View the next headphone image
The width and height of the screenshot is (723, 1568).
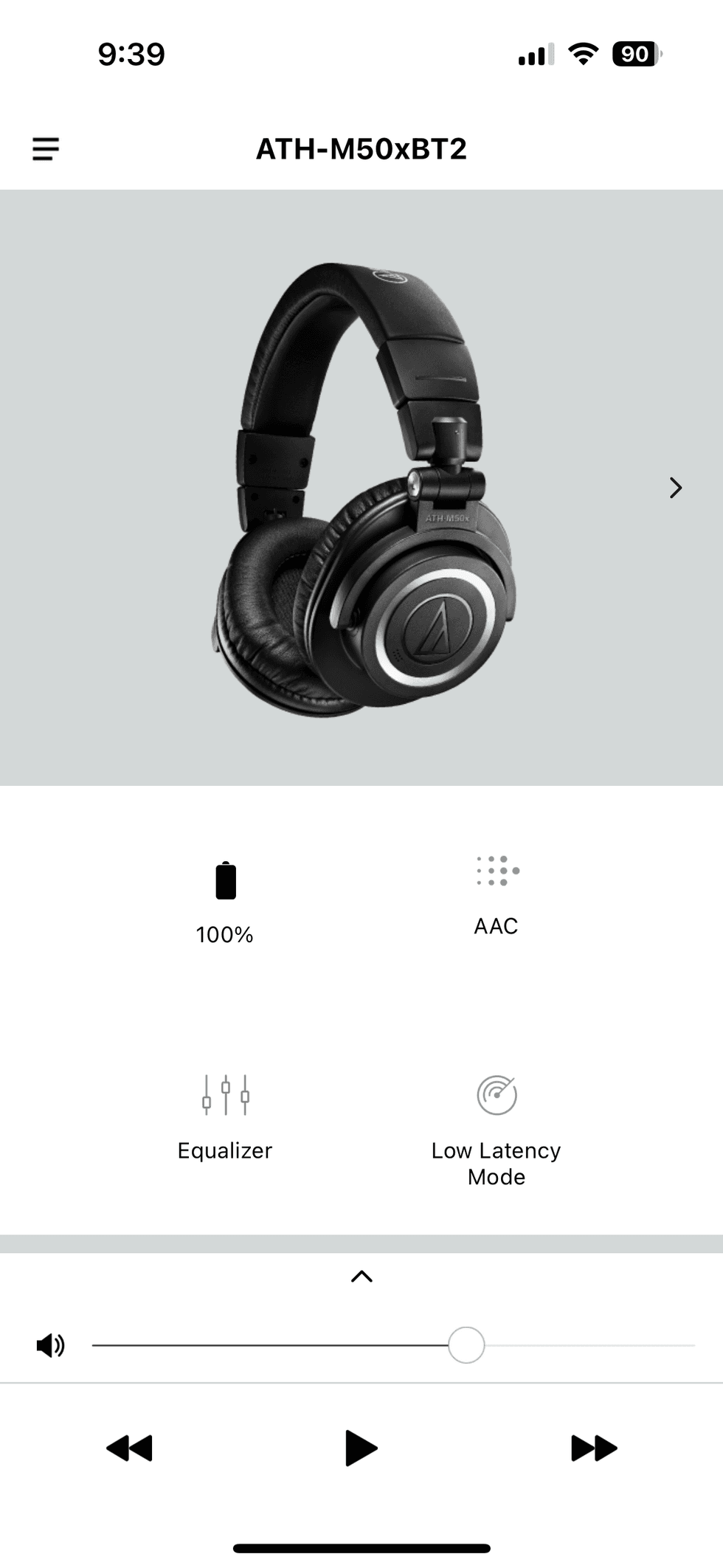pyautogui.click(x=675, y=488)
